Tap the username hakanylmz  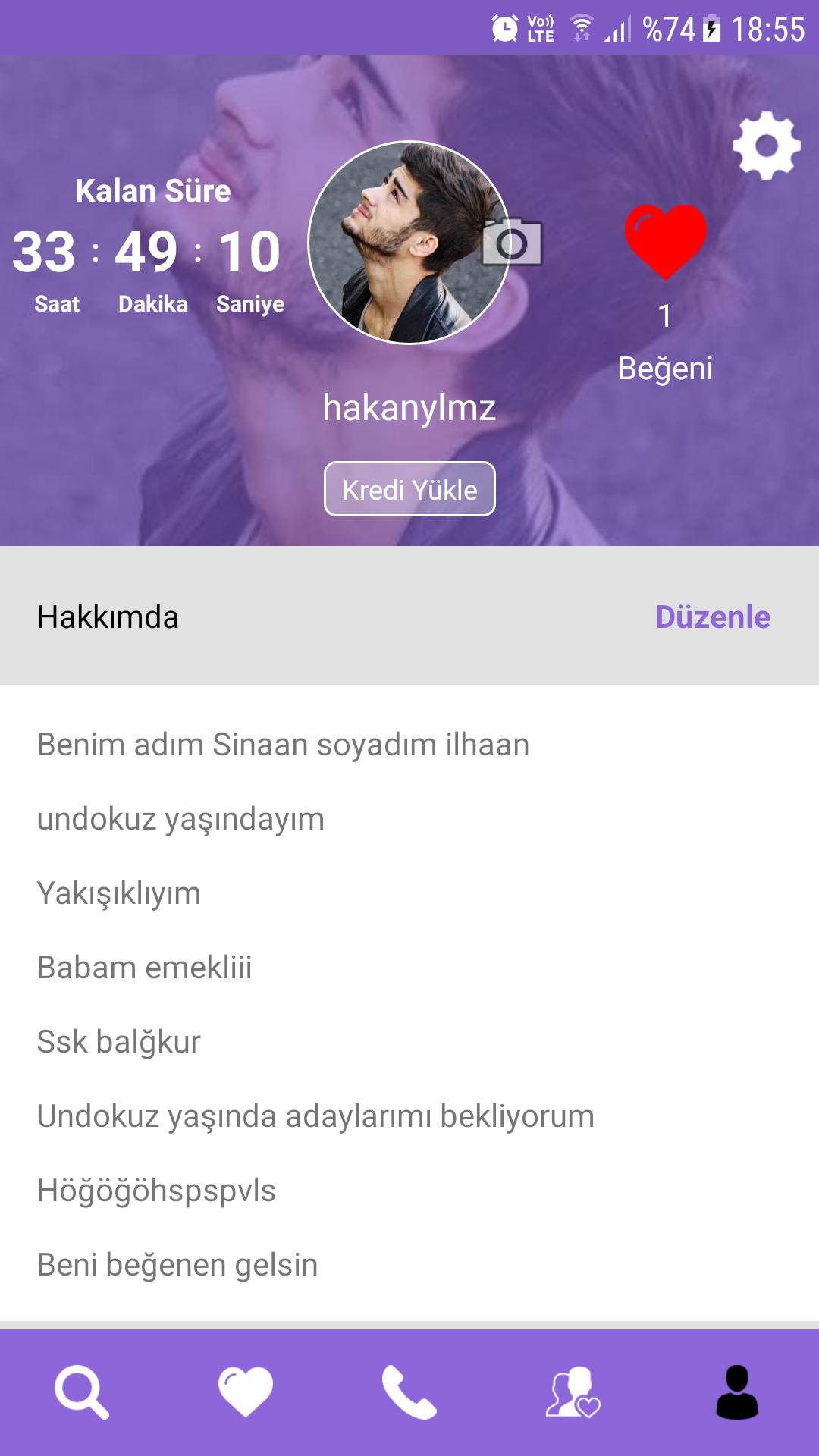[x=409, y=409]
